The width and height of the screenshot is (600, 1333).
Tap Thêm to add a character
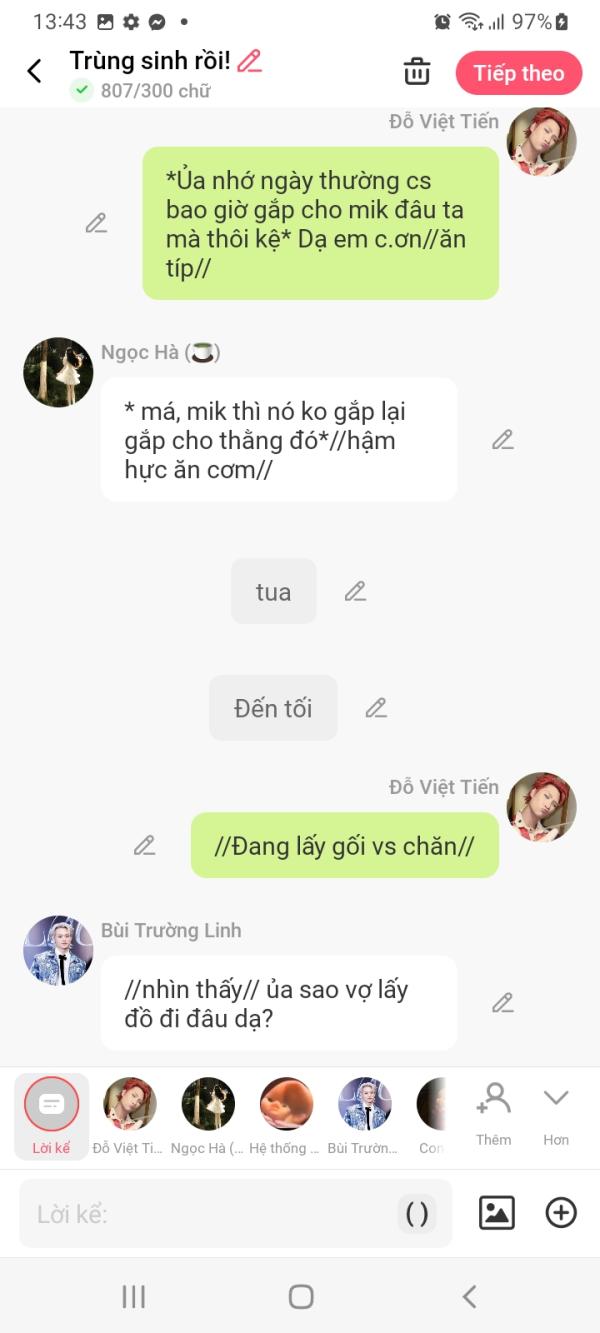coord(493,1112)
